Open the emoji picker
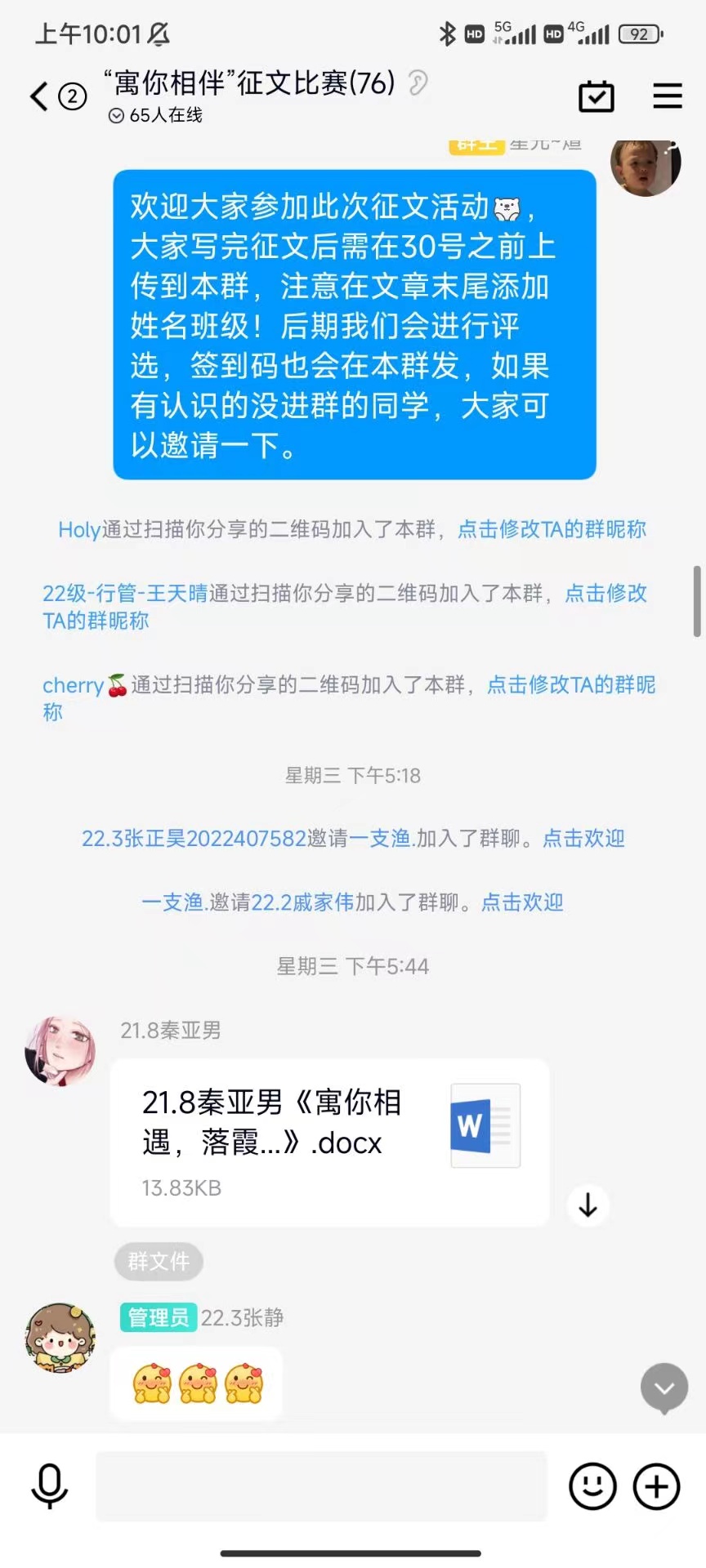 pos(592,1486)
